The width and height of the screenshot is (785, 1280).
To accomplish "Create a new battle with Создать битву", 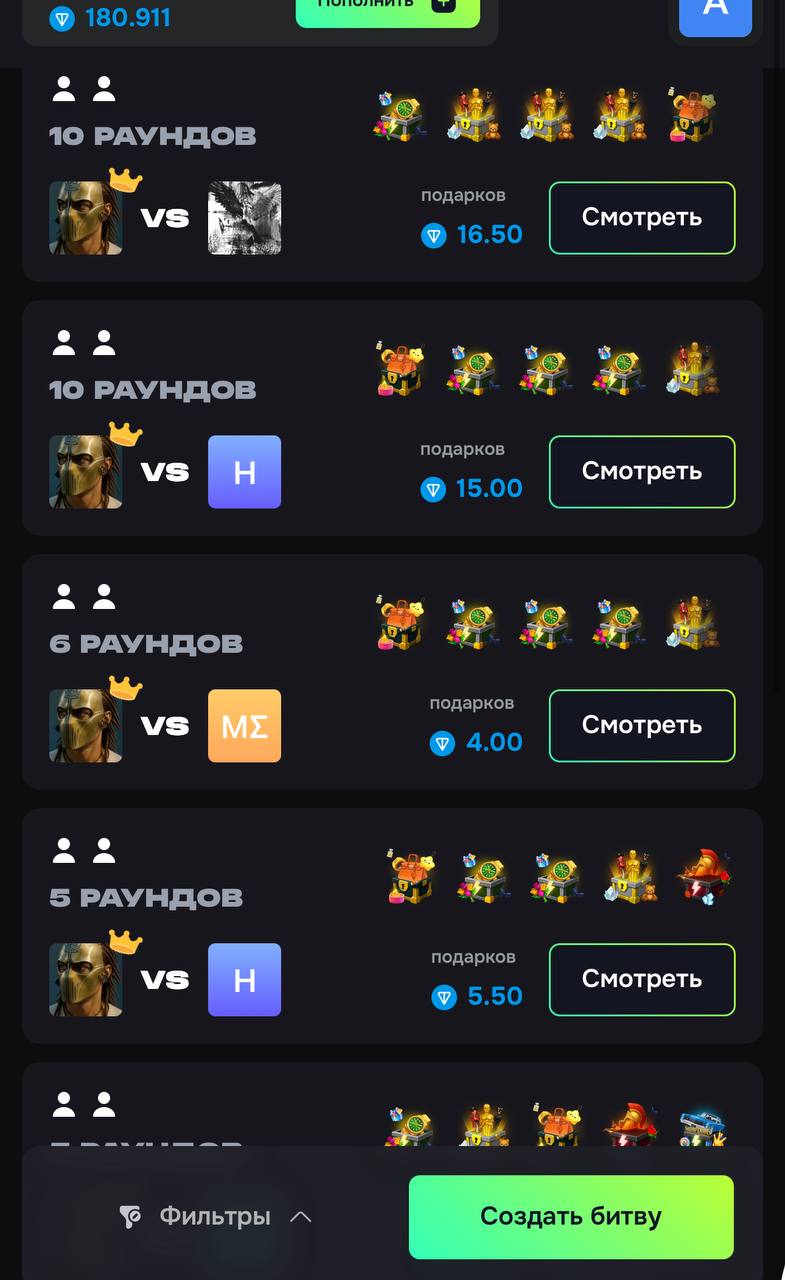I will (571, 1216).
